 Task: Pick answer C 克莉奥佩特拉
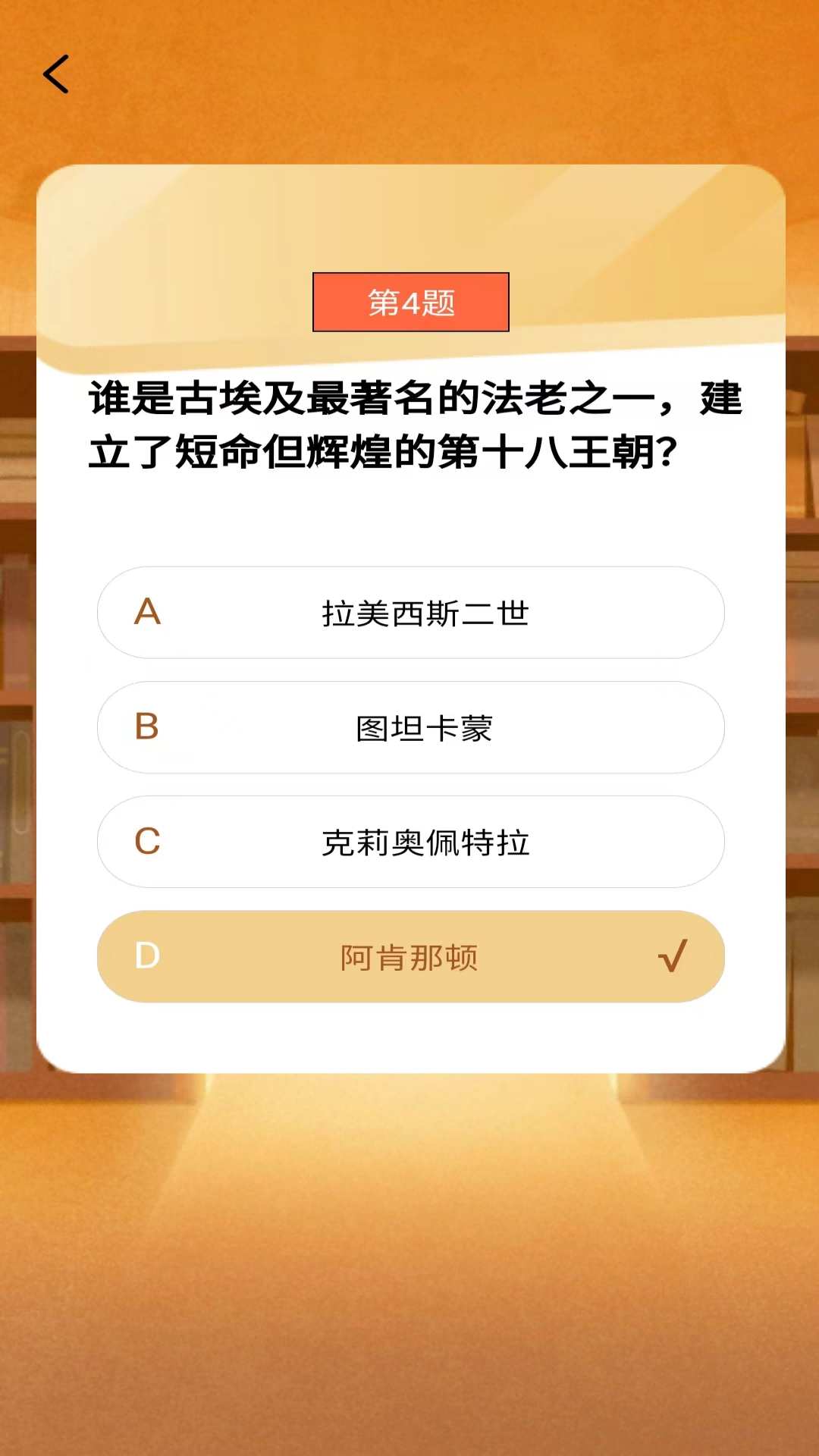click(x=410, y=843)
